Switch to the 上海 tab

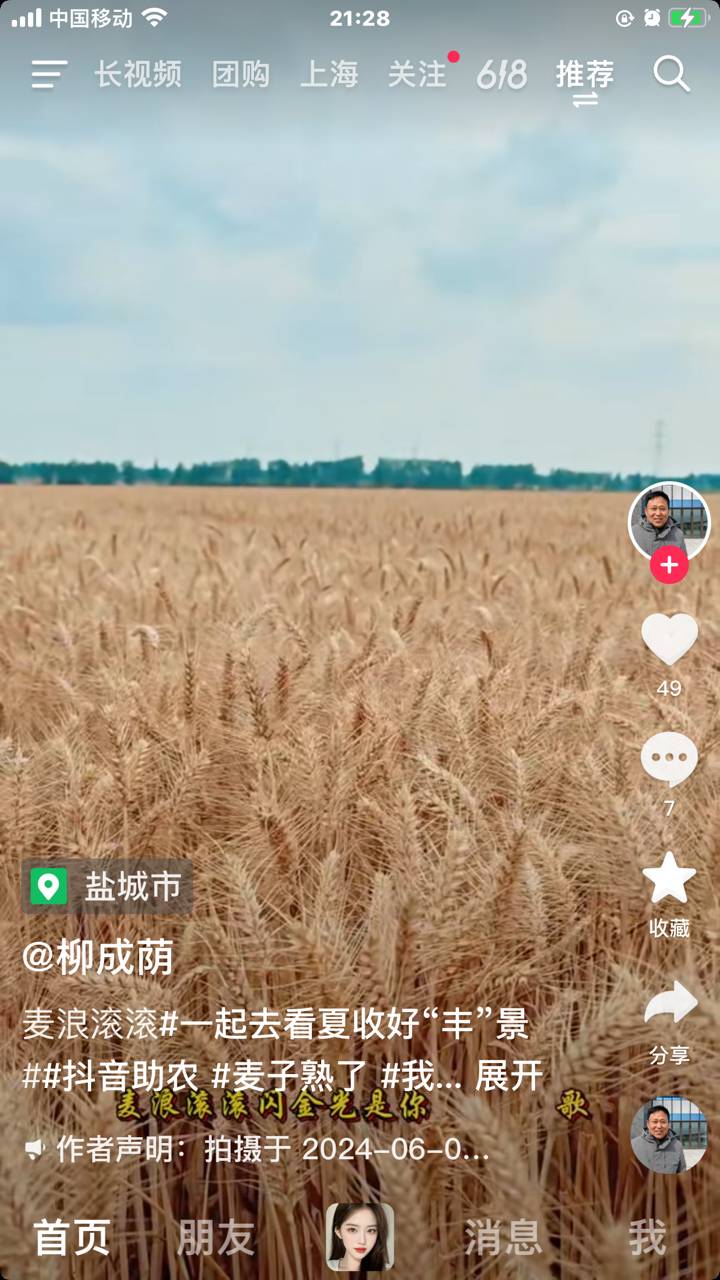(329, 74)
